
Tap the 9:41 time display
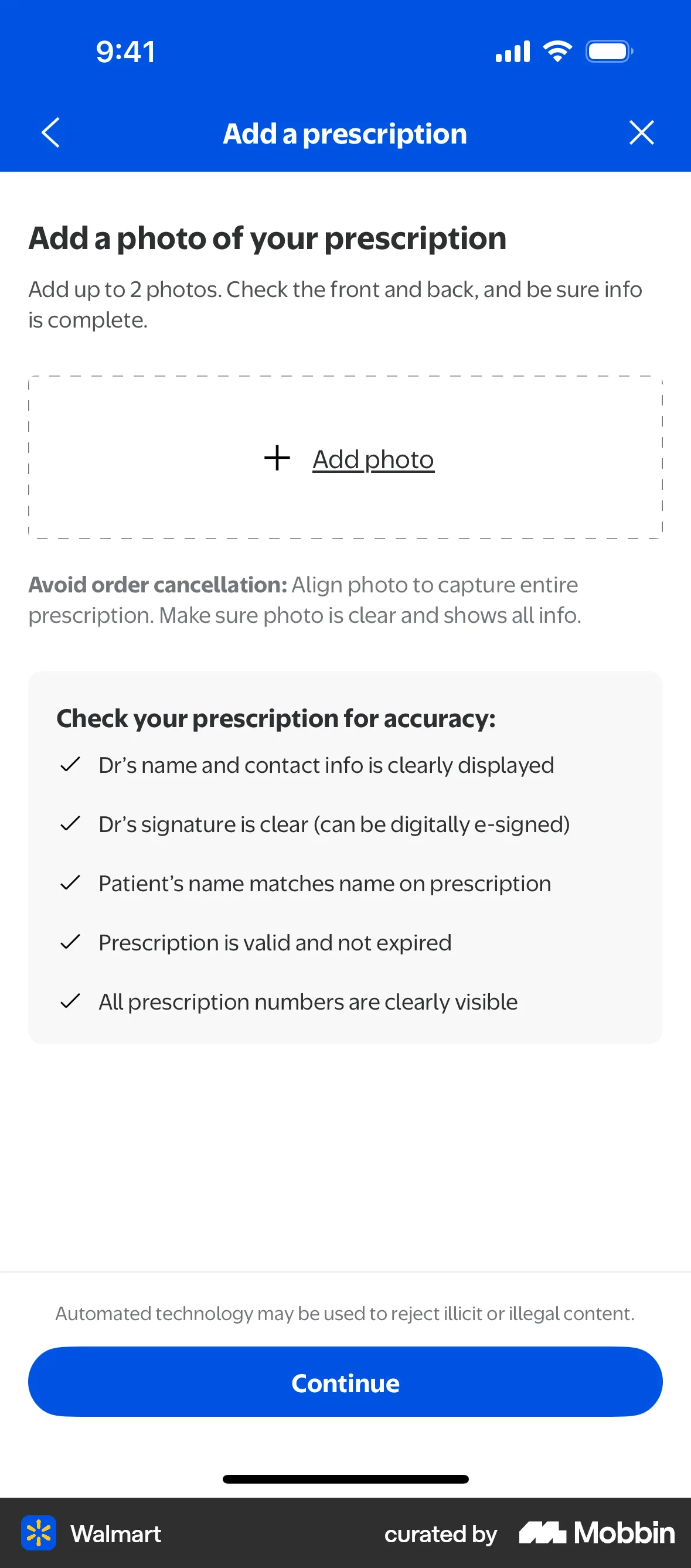pos(125,51)
